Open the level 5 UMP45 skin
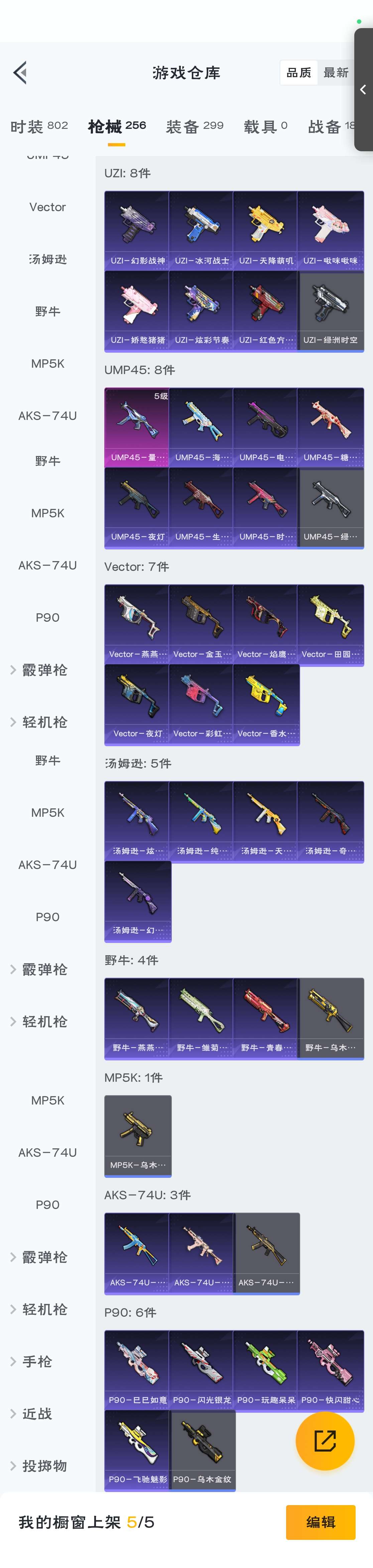373x1568 pixels. [137, 427]
